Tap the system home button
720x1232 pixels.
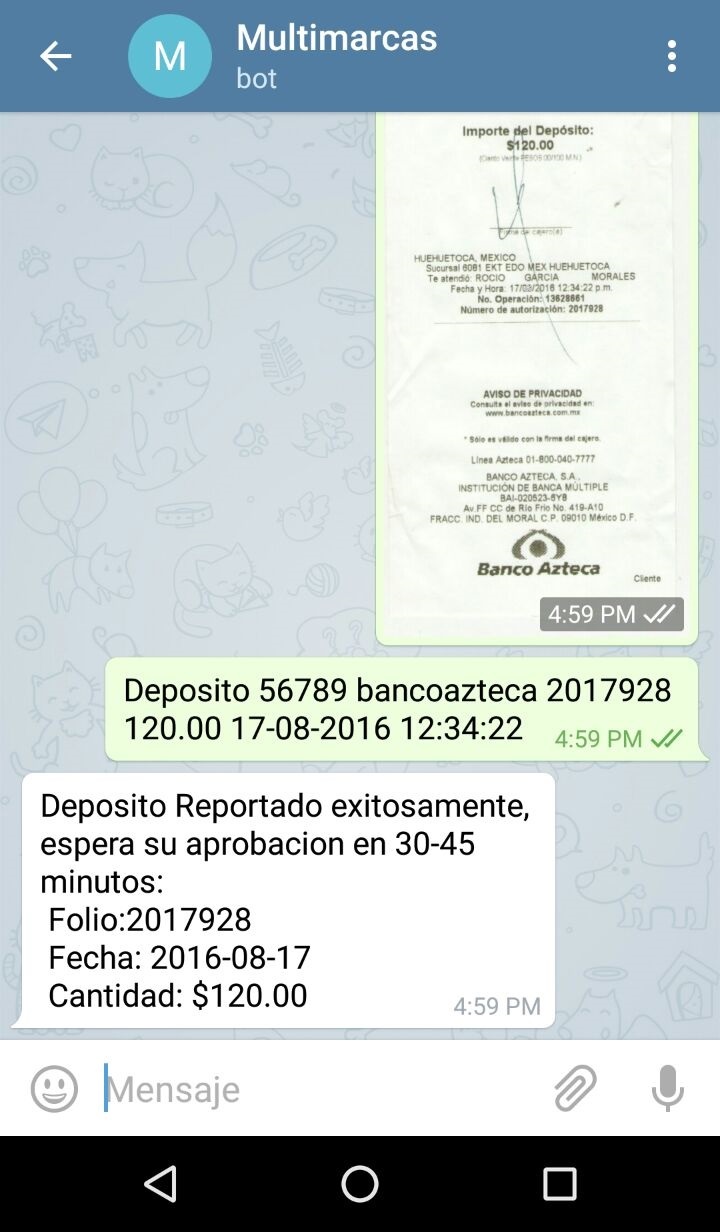click(360, 1184)
